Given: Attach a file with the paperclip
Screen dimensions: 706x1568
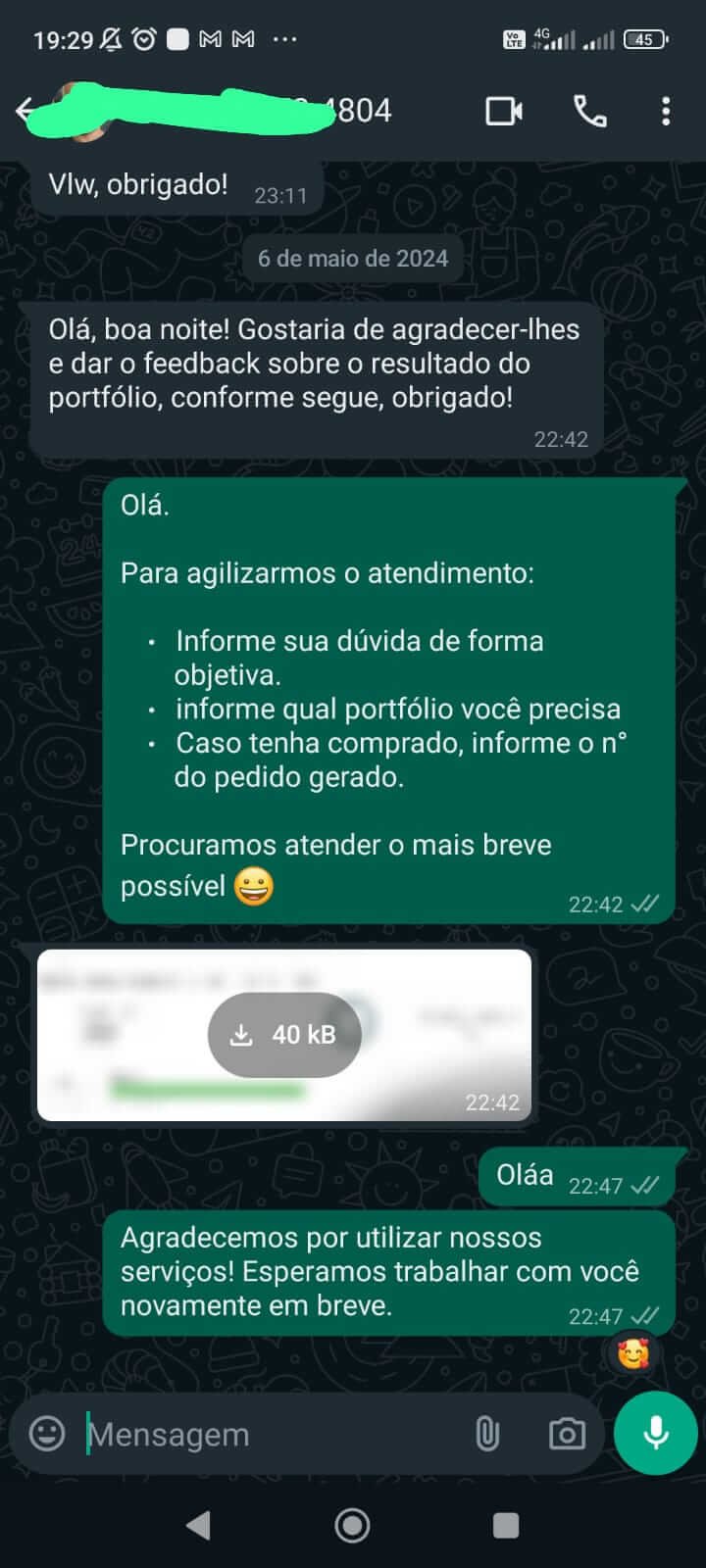Looking at the screenshot, I should coord(487,1434).
